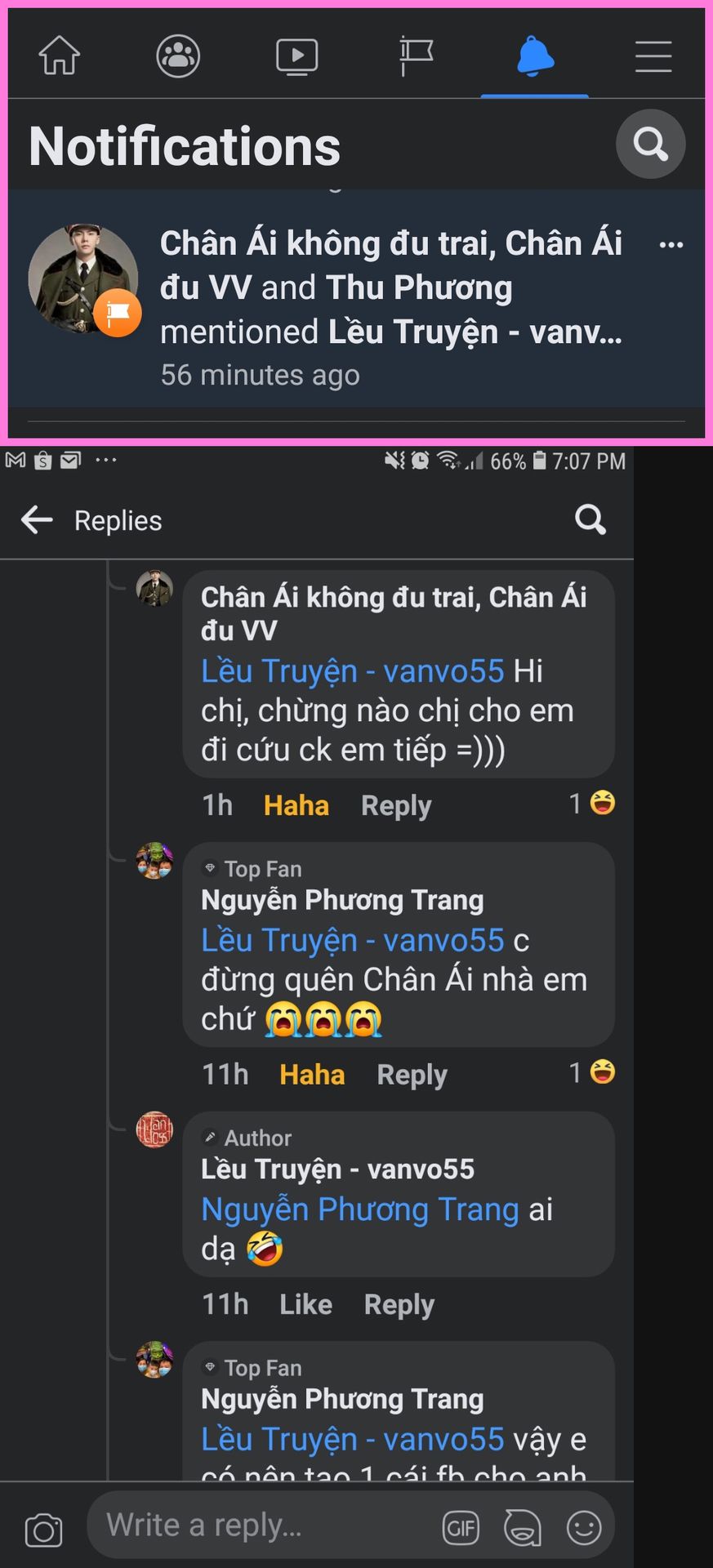The image size is (713, 1568).
Task: Switch to the Groups tab
Action: [x=178, y=56]
